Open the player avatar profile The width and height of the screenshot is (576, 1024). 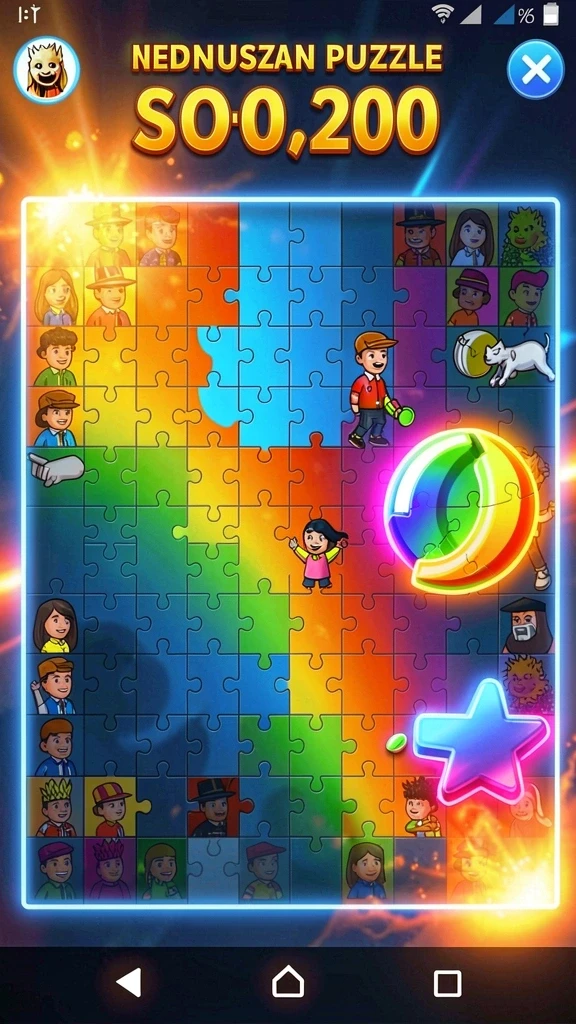tap(46, 69)
